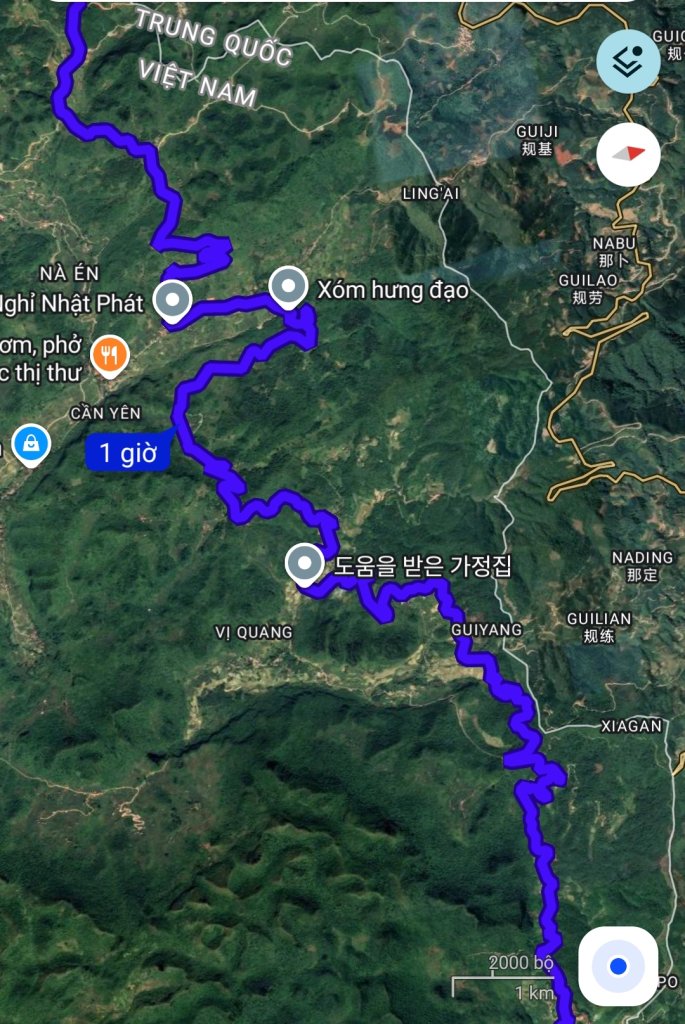Select the Xóm hưng đạo waypoint pin
The width and height of the screenshot is (685, 1024).
[290, 287]
